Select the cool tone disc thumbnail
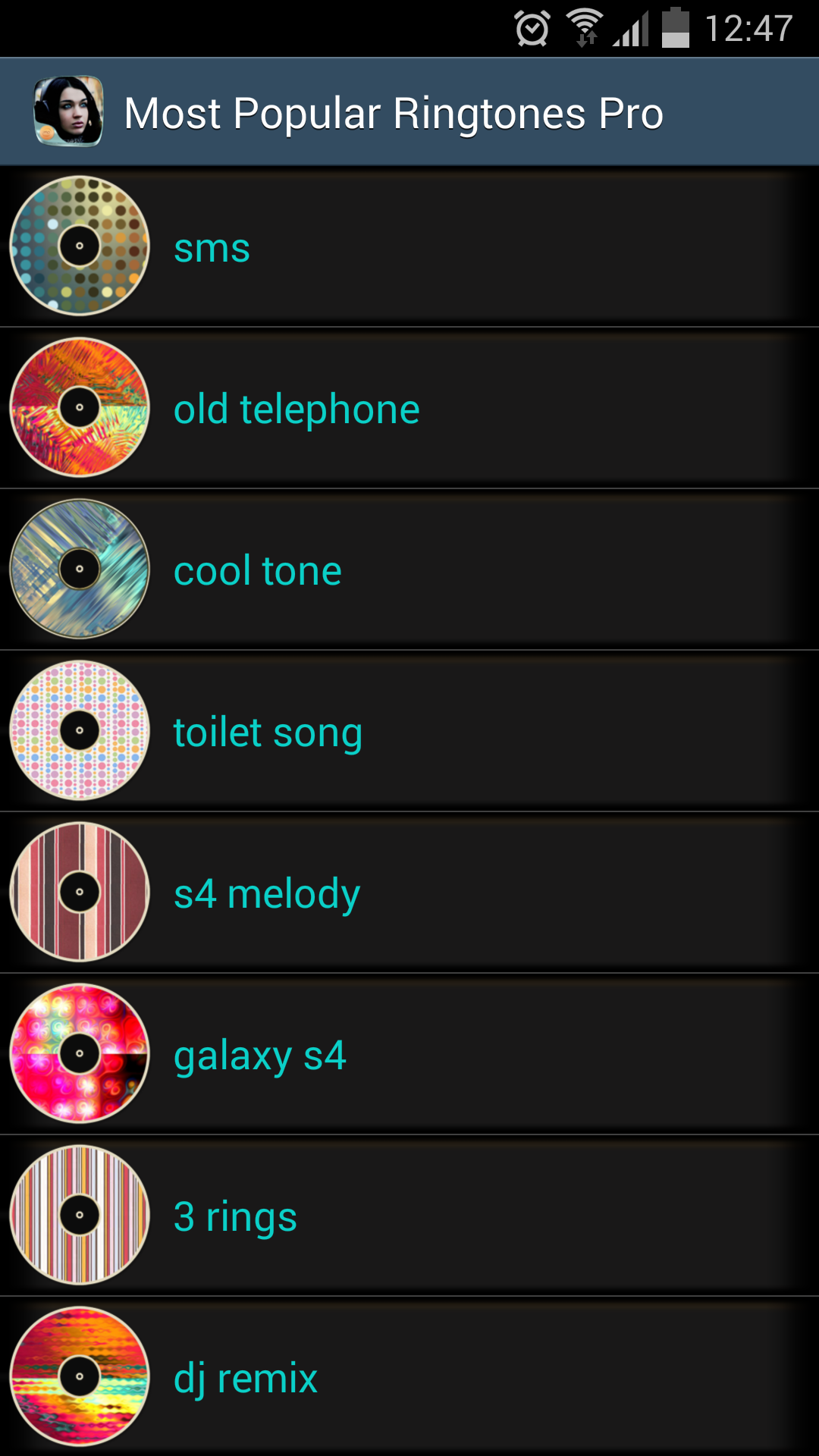The height and width of the screenshot is (1456, 819). (79, 569)
